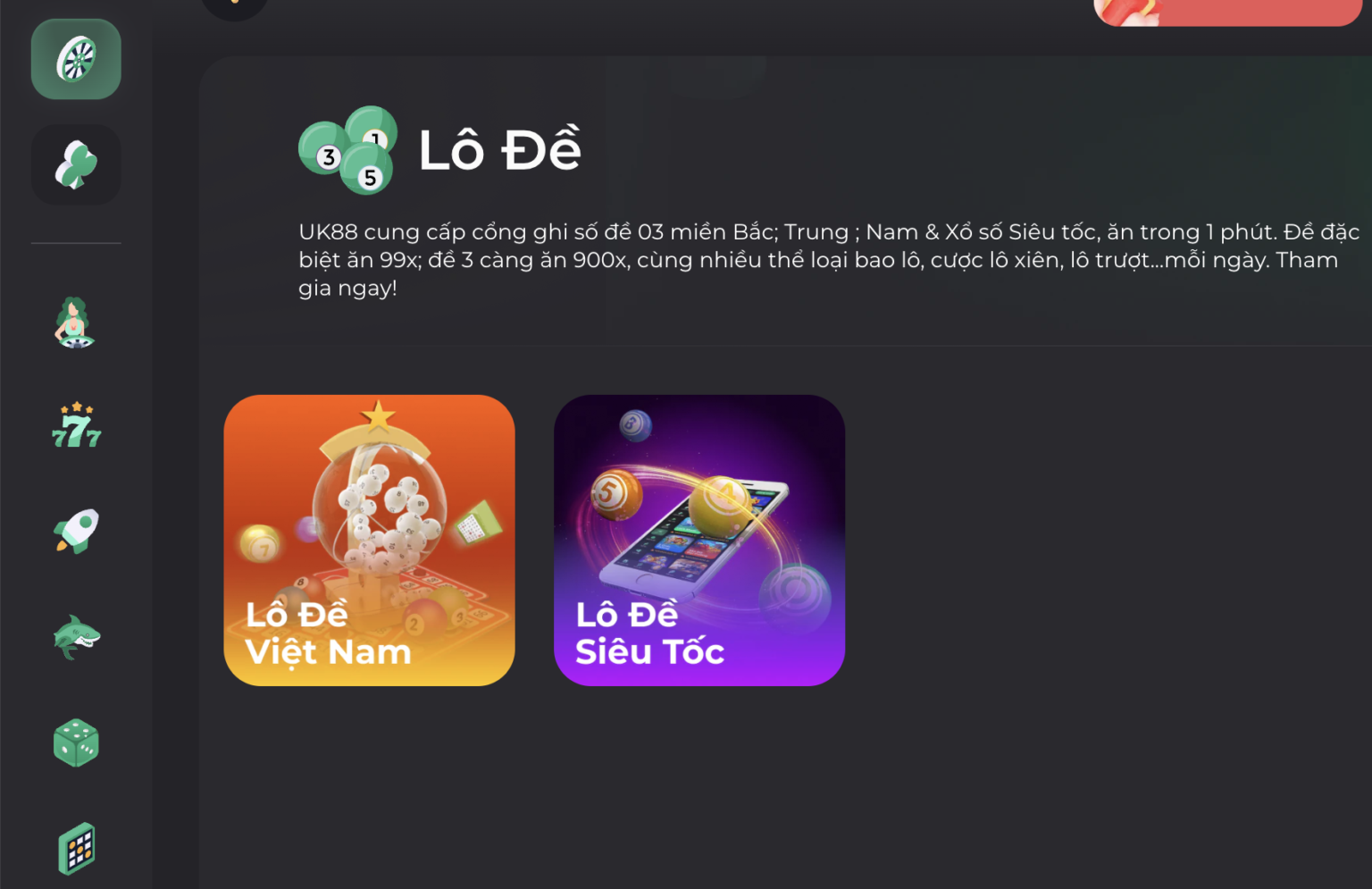
Task: Select the roulette wheel icon in the sidebar
Action: 76,59
